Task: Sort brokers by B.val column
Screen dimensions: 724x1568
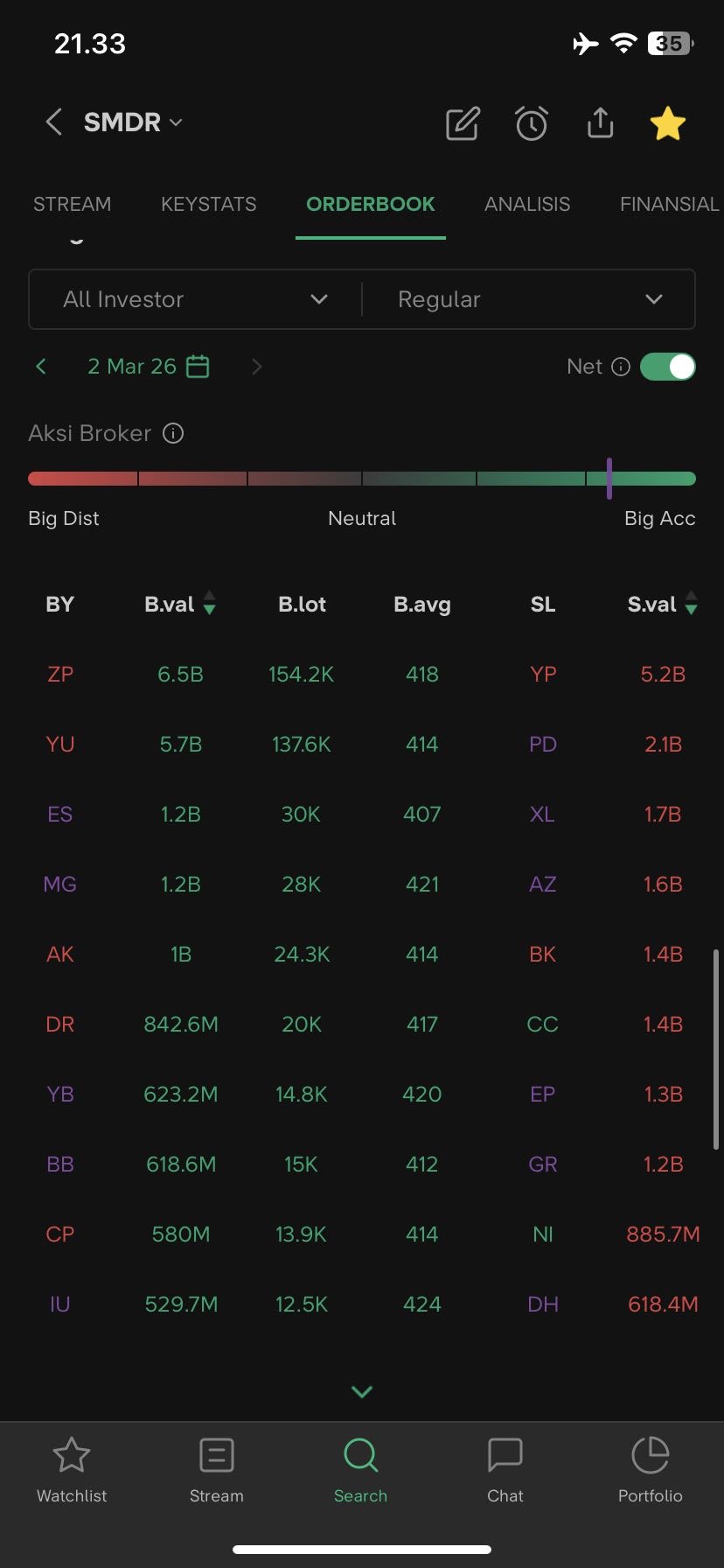Action: (180, 604)
